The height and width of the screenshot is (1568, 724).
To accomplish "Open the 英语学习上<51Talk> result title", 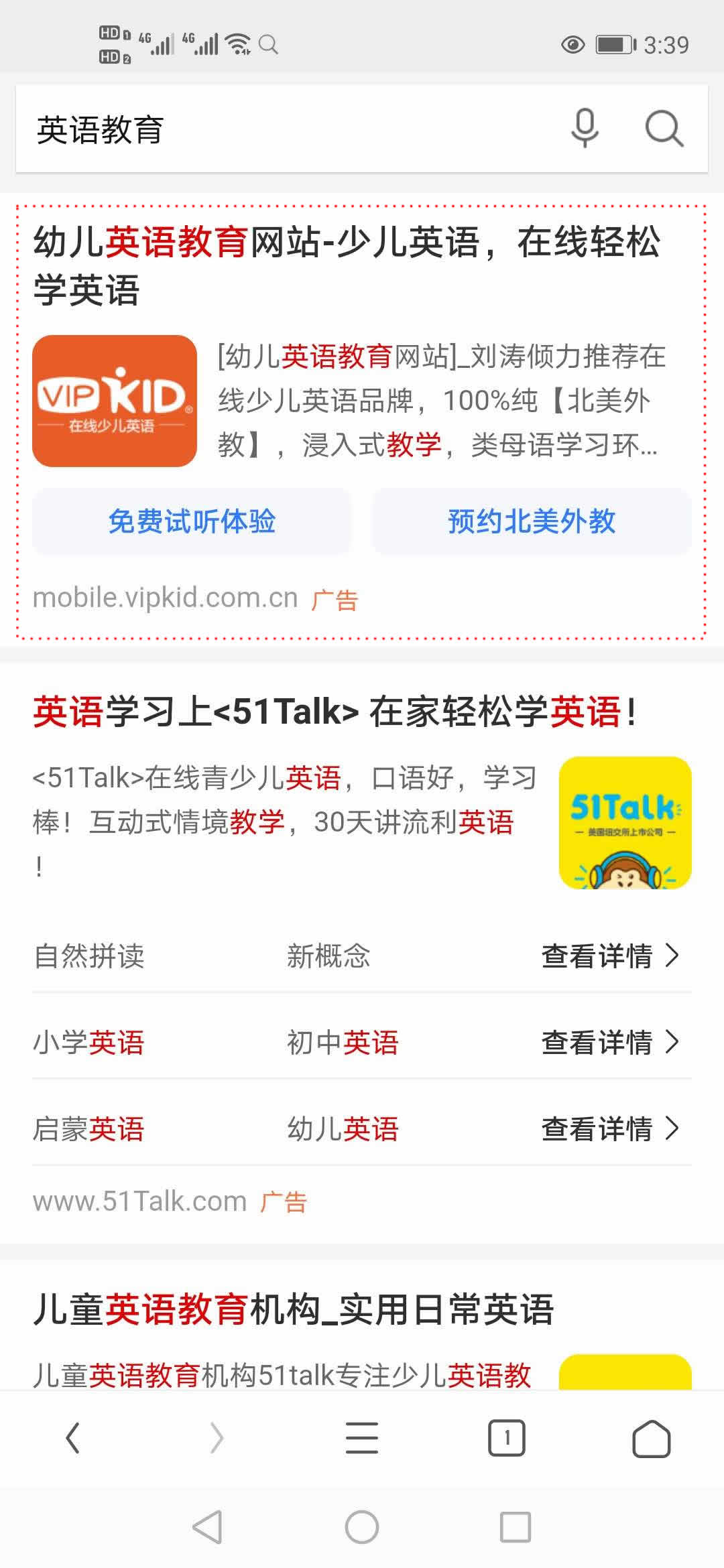I will (335, 712).
